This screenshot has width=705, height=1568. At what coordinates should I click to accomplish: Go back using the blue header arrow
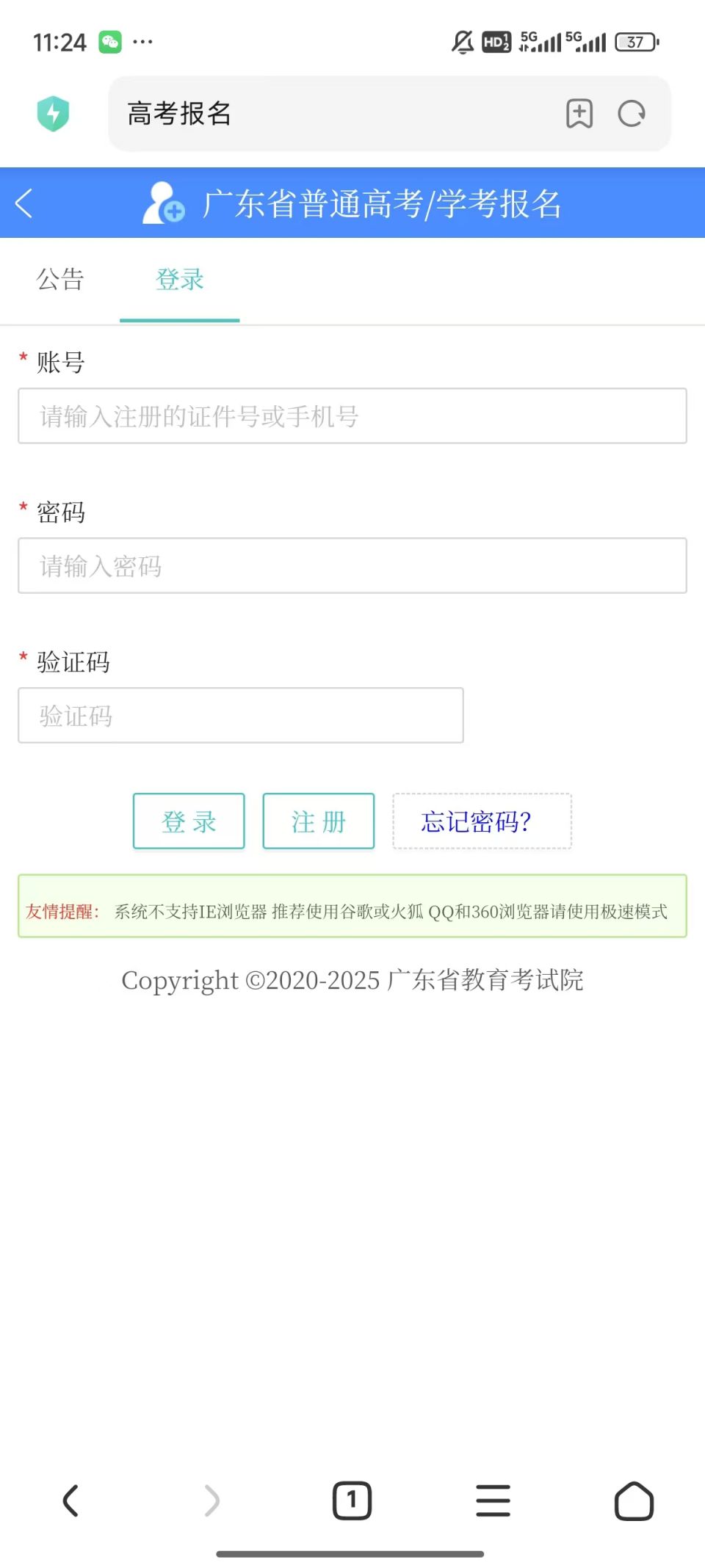click(x=23, y=203)
